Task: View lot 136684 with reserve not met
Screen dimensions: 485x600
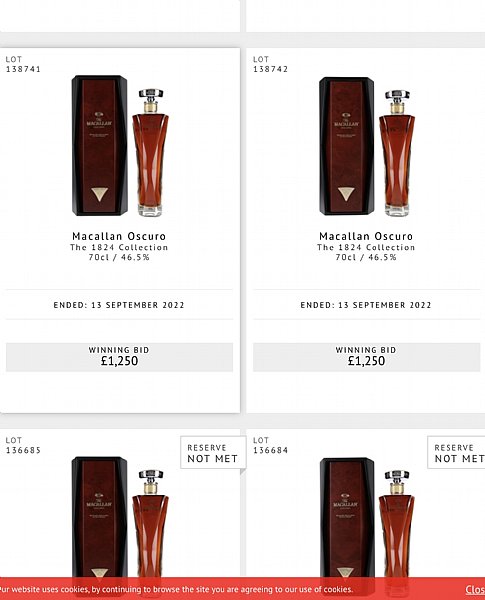Action: (x=366, y=513)
